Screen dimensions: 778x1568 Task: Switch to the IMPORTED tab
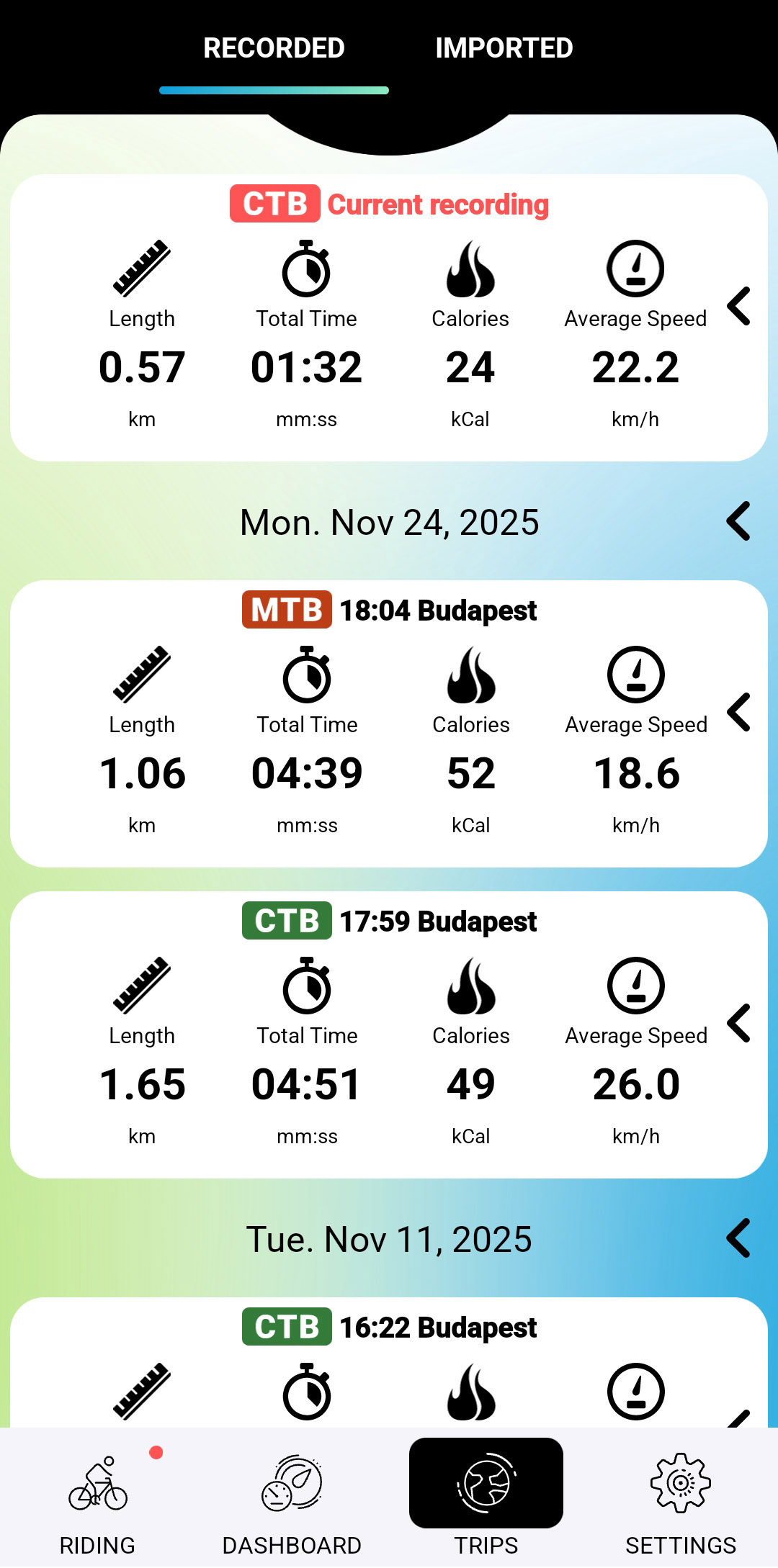point(504,48)
